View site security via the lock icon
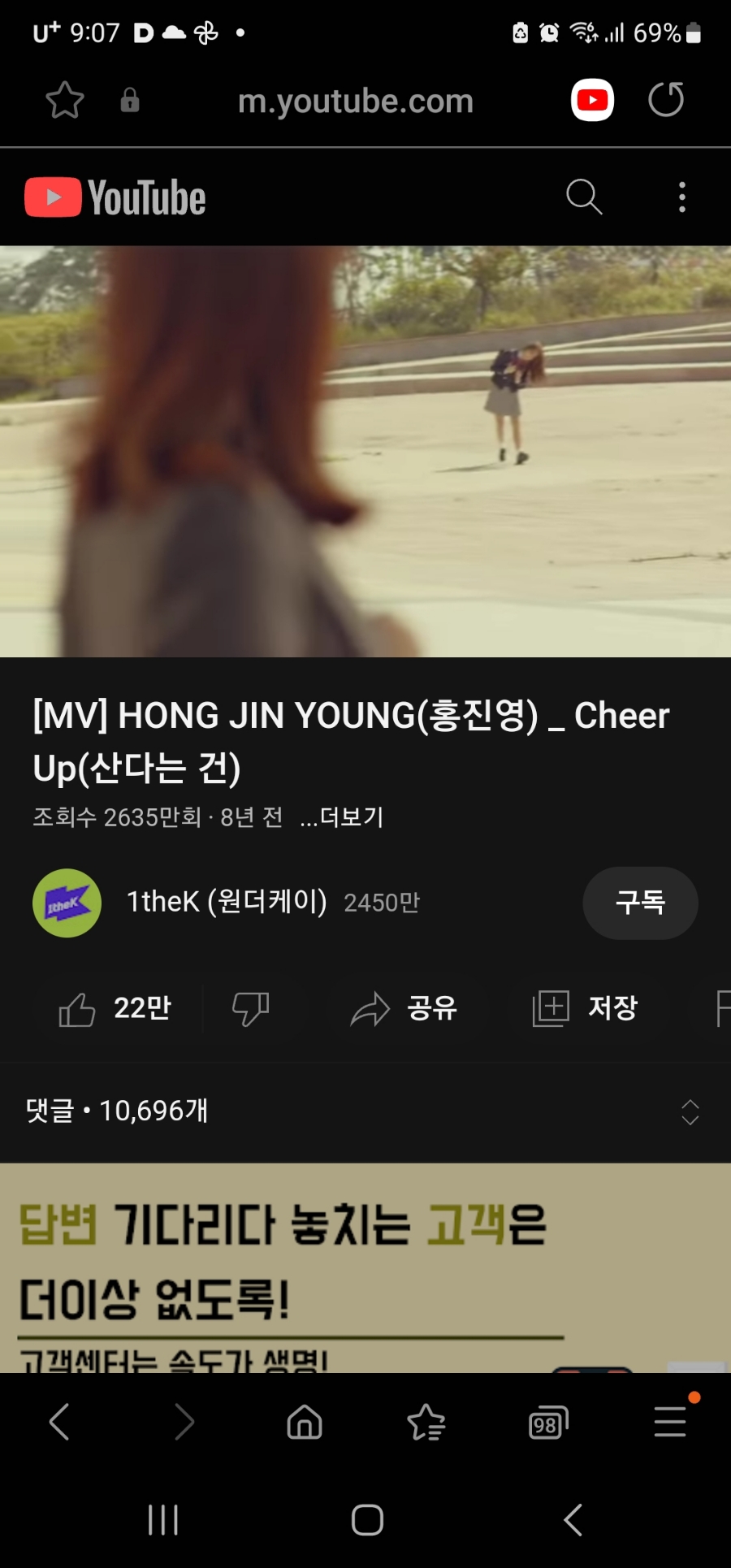 pyautogui.click(x=130, y=99)
